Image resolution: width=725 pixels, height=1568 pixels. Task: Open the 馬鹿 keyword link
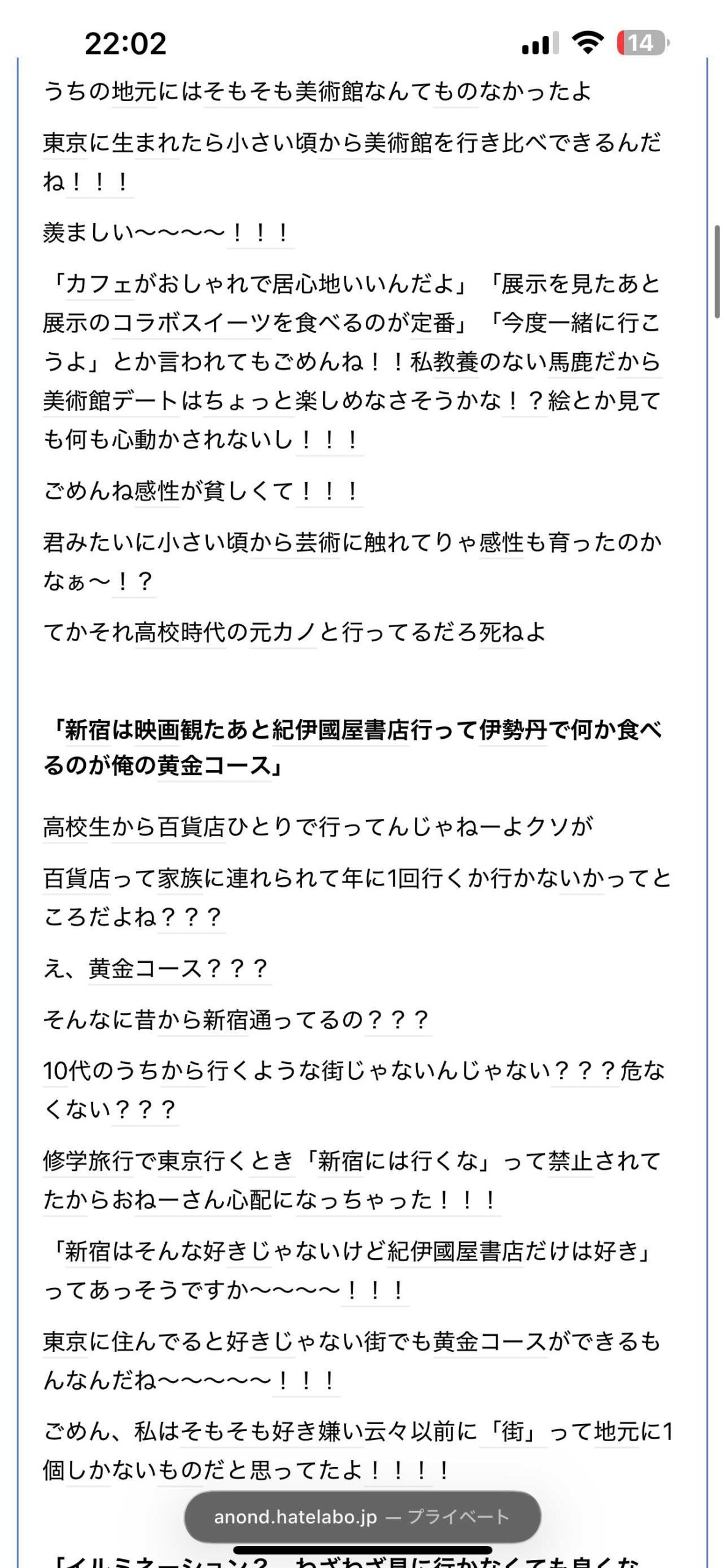pos(570,362)
